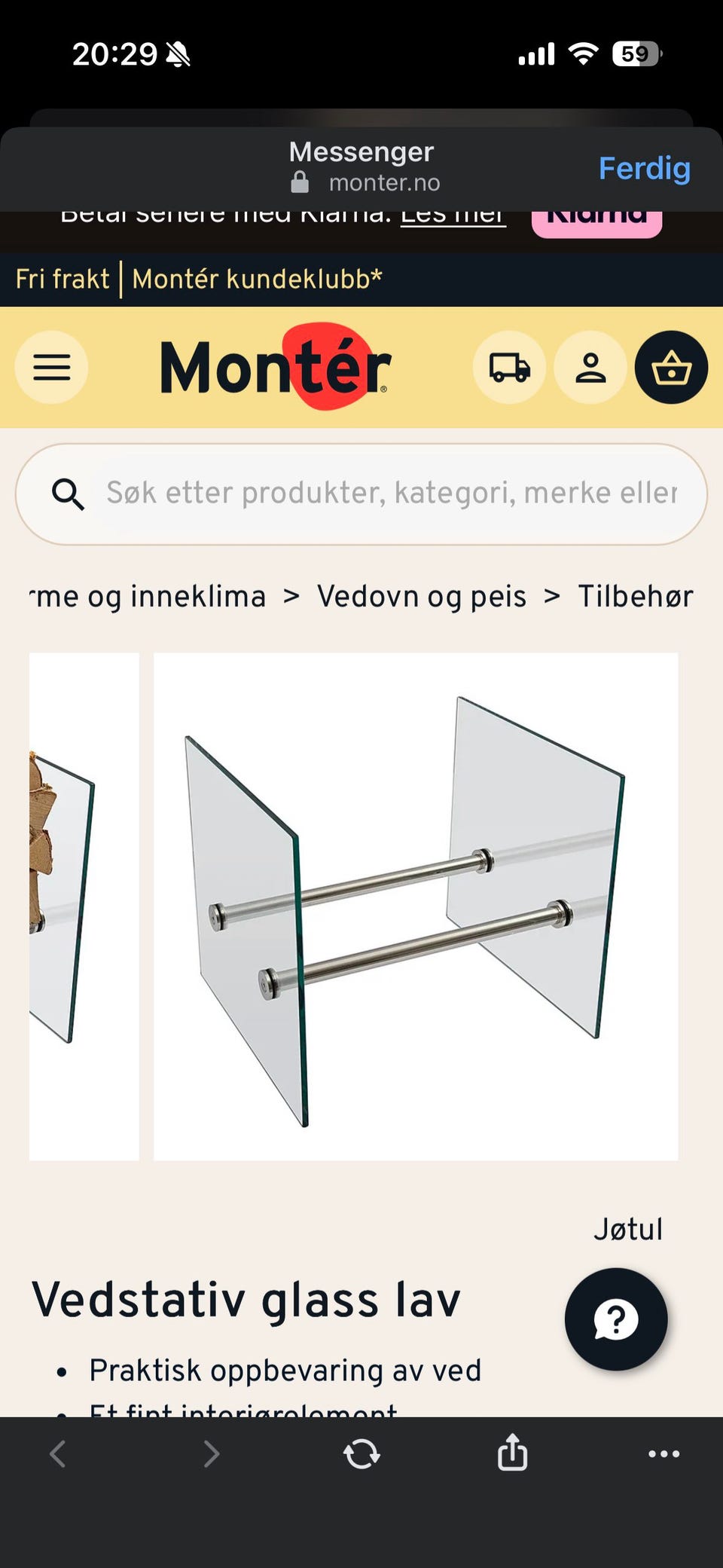
Task: Go forward using the right navigation chevron
Action: pyautogui.click(x=209, y=1454)
